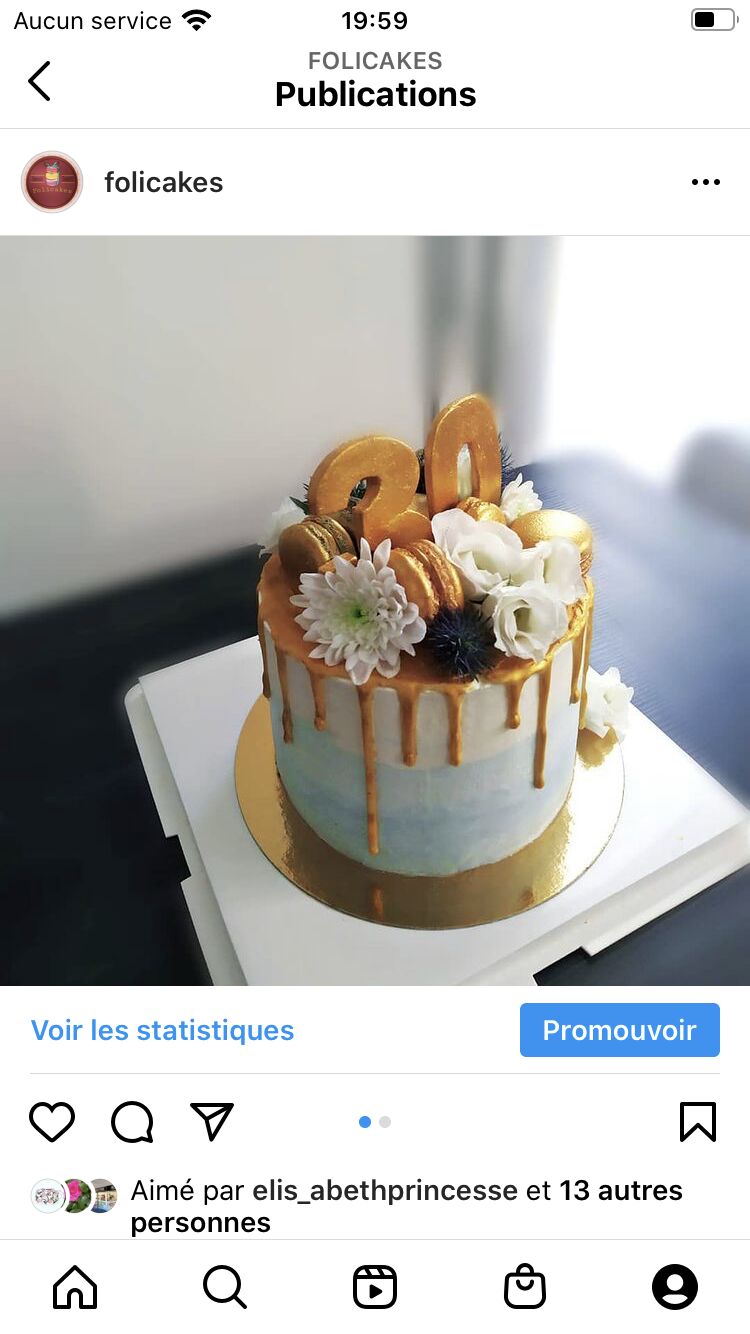The height and width of the screenshot is (1334, 750).
Task: Share the post via the paper plane icon
Action: click(x=211, y=1121)
